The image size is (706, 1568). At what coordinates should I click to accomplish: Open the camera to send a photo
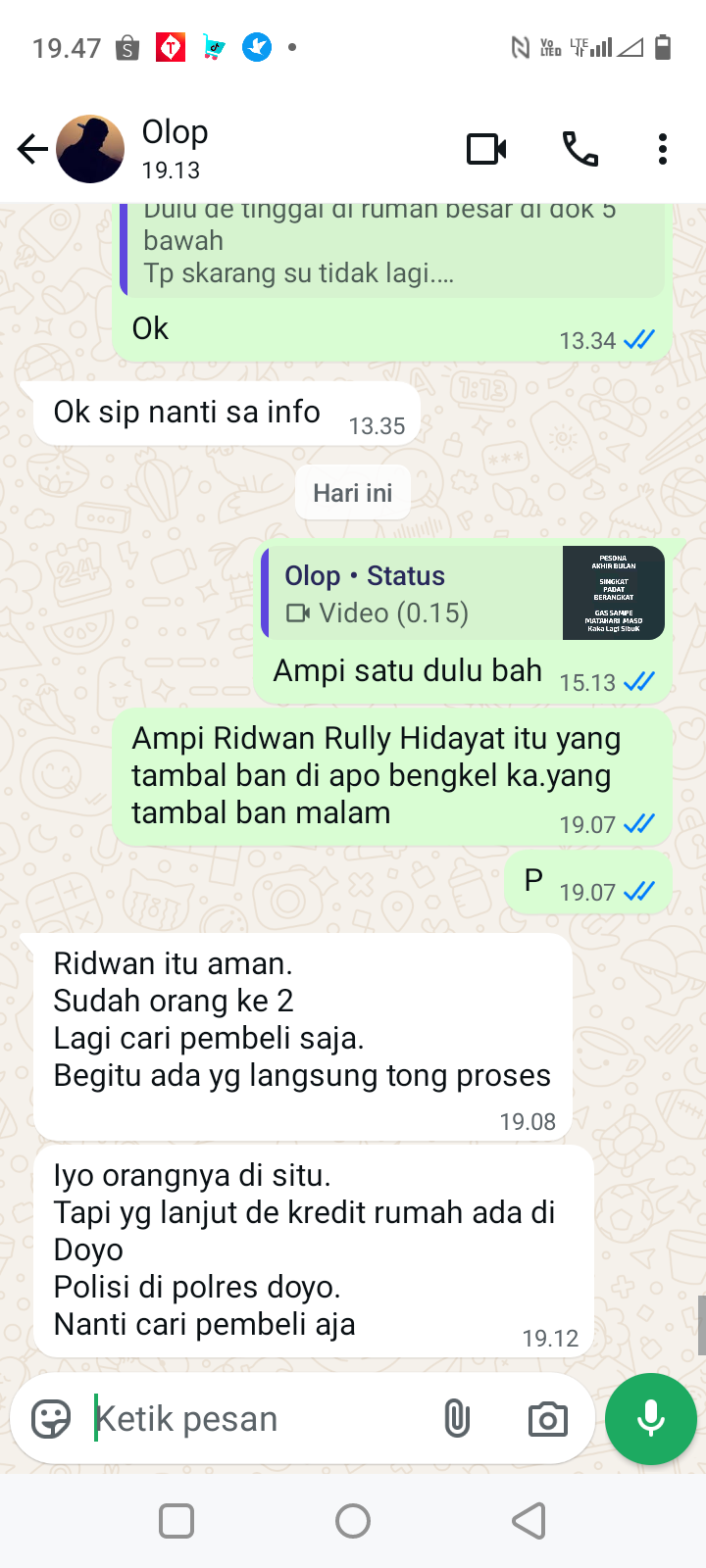(x=547, y=1418)
